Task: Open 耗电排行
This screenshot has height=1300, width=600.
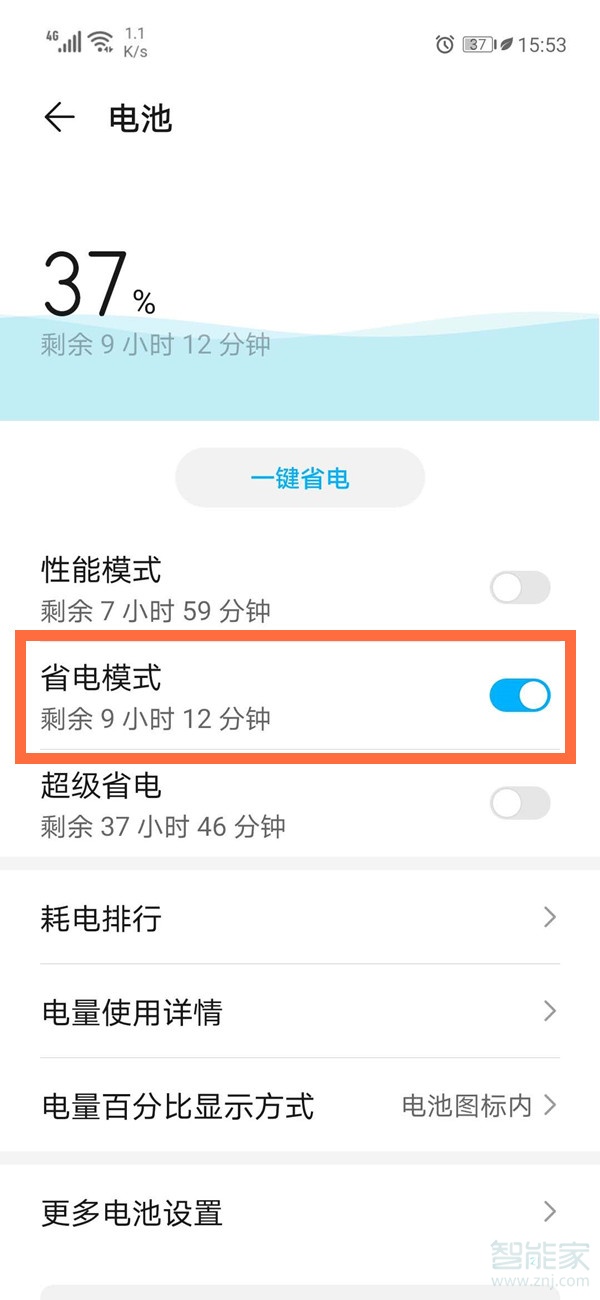Action: [300, 917]
